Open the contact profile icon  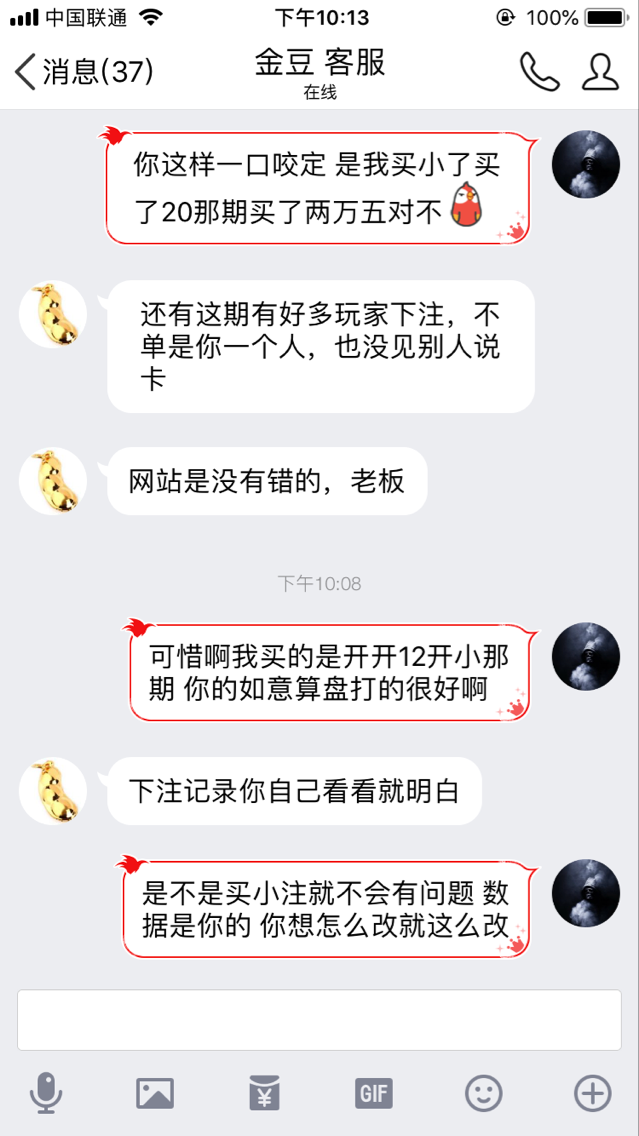[x=600, y=71]
